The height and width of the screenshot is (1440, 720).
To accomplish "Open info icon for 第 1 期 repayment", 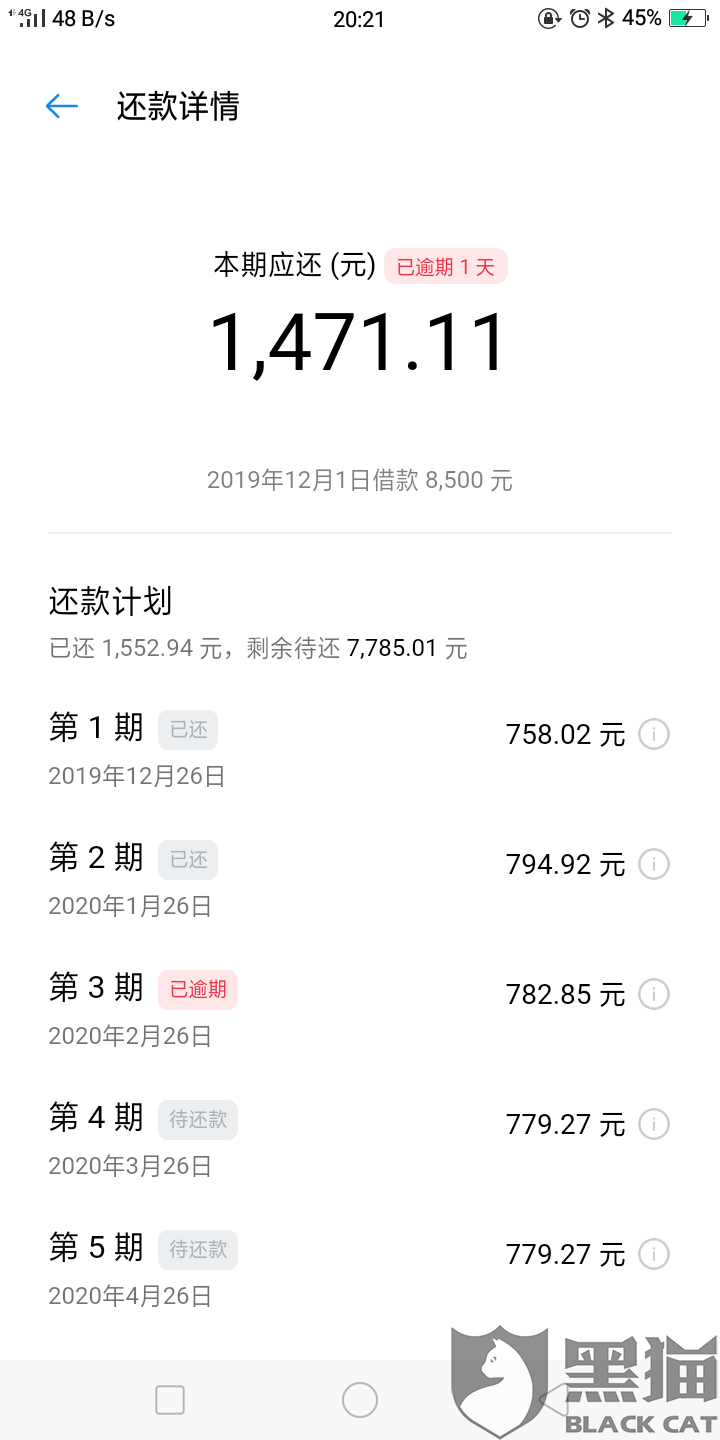I will [654, 735].
